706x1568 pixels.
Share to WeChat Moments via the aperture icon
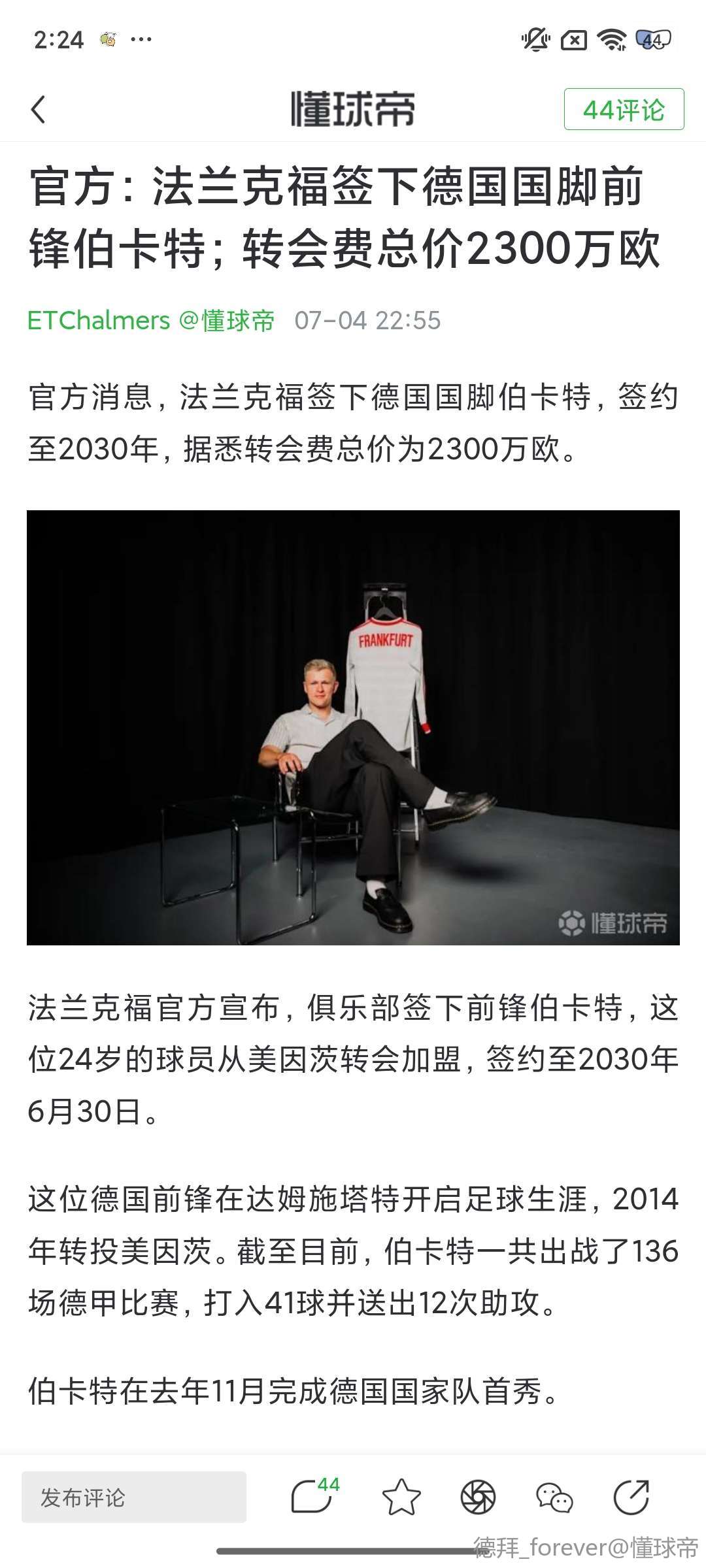(x=478, y=1497)
